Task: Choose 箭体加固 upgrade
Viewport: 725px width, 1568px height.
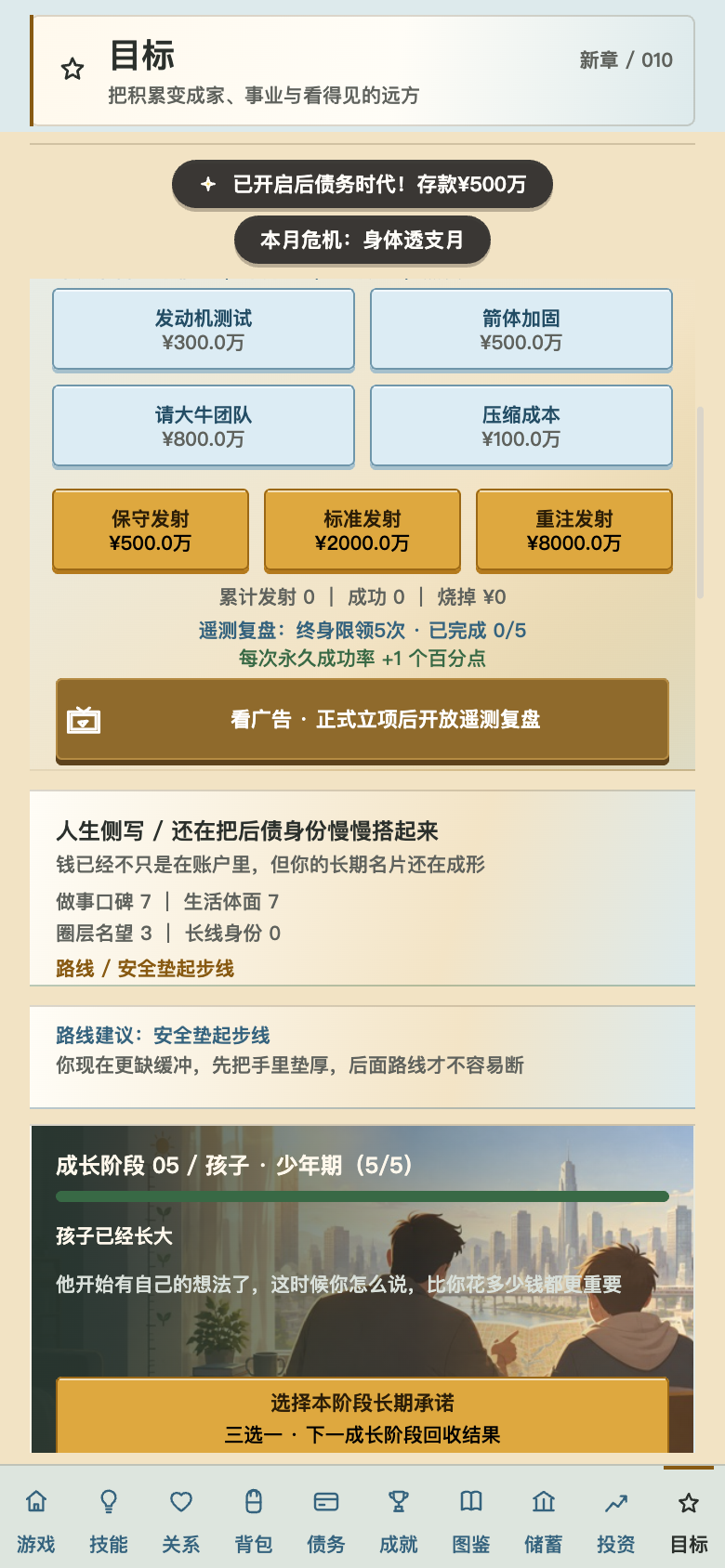Action: pos(521,330)
